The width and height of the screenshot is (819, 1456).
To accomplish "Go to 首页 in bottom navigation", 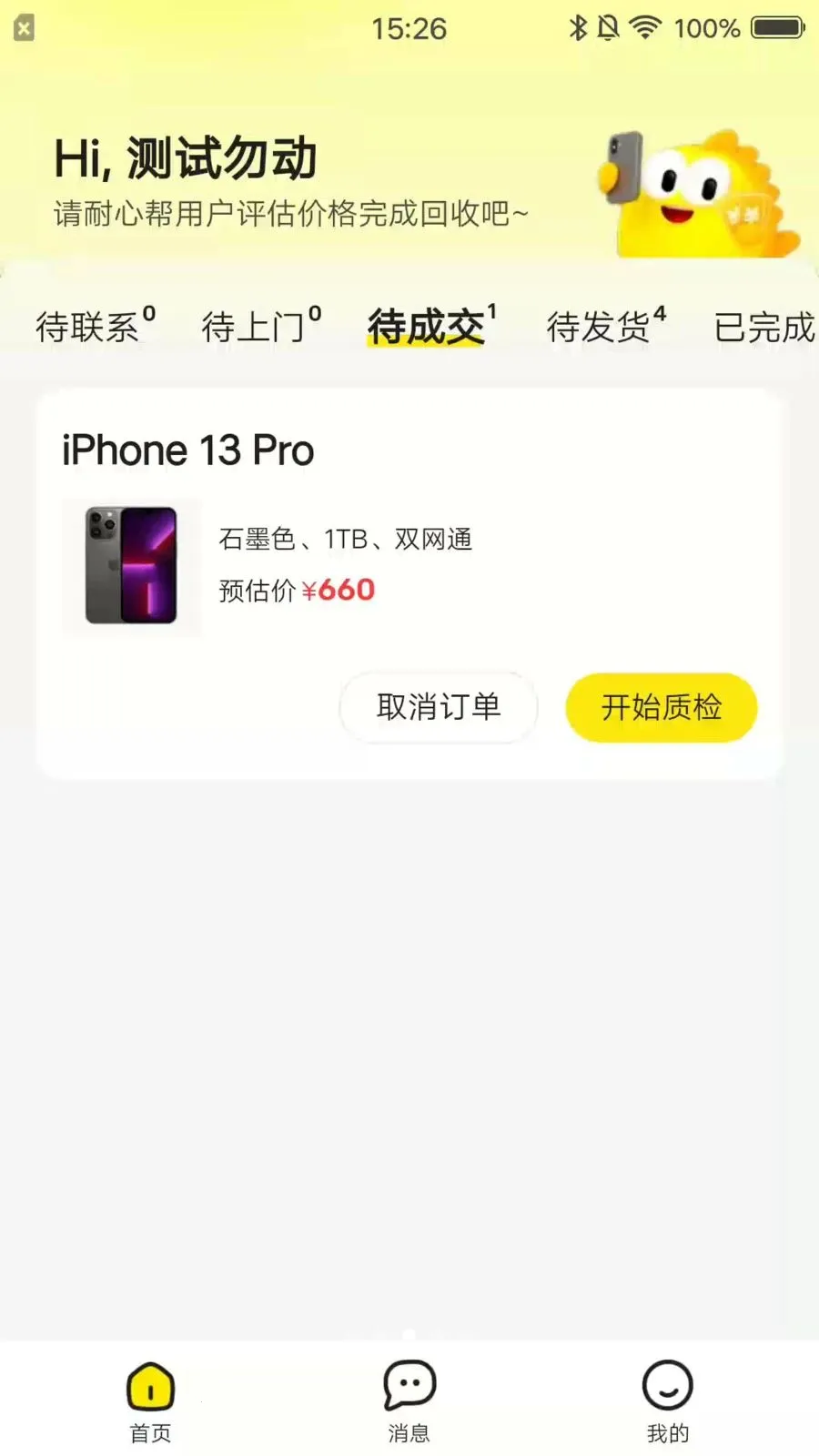I will [x=150, y=1402].
